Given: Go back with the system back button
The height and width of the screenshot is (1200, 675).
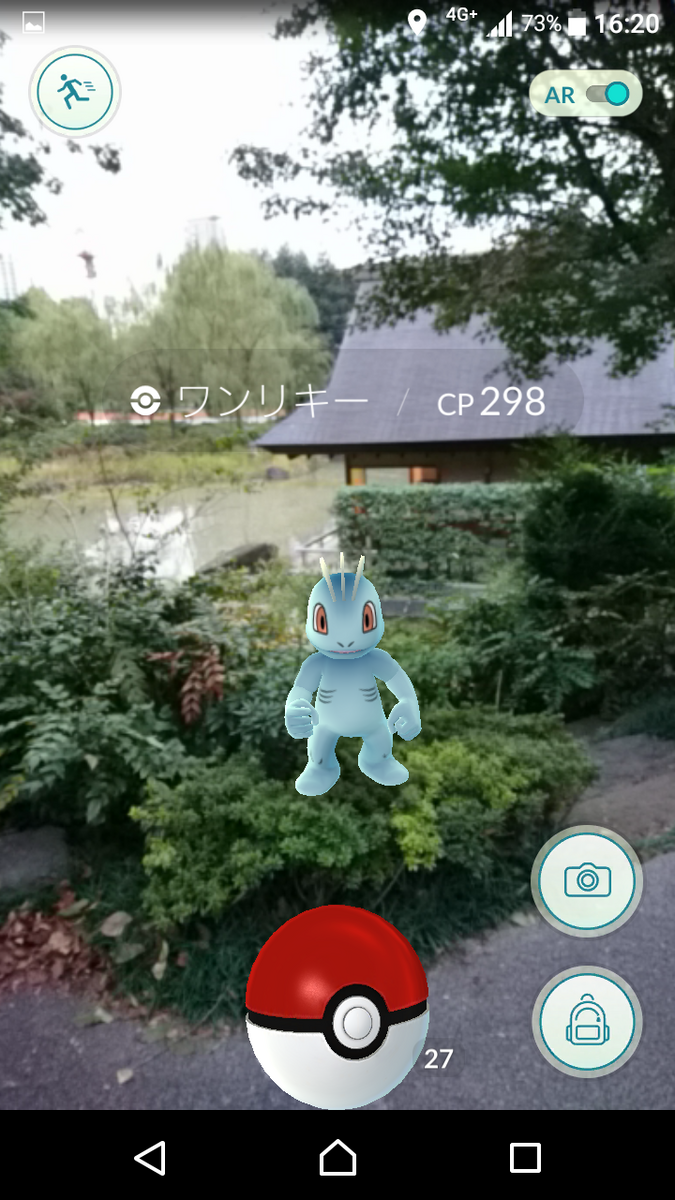Looking at the screenshot, I should point(150,1158).
